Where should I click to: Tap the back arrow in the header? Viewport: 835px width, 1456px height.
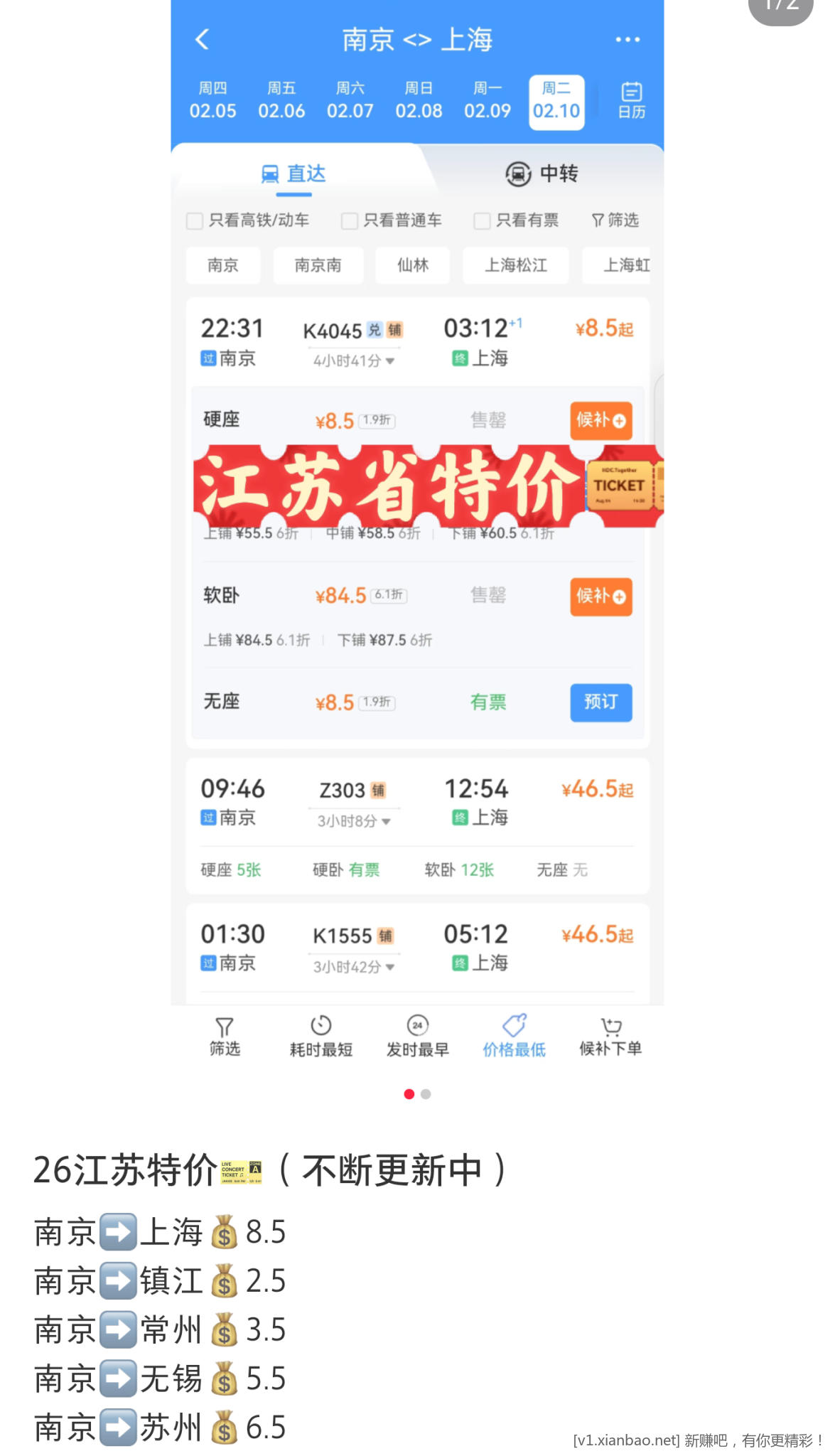203,40
